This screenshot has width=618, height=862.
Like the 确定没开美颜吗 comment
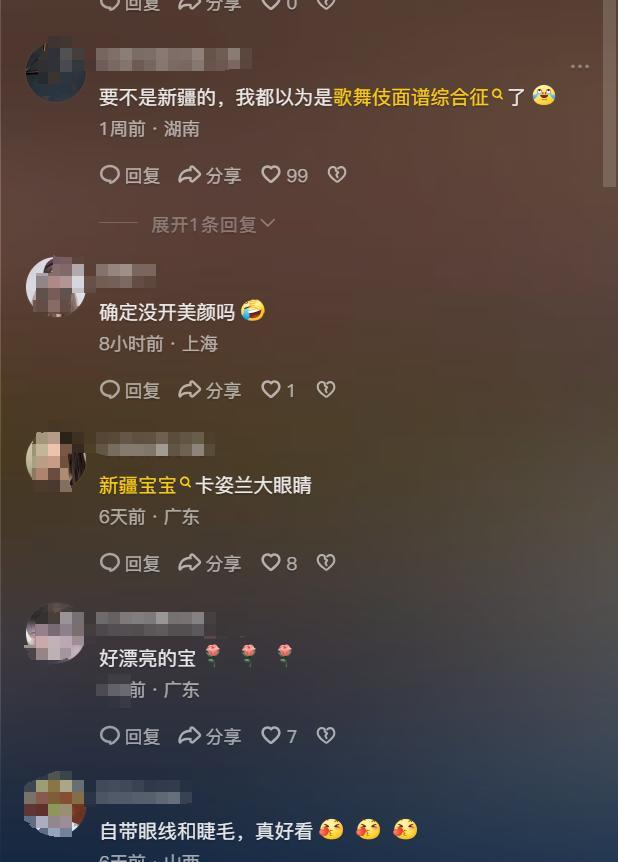[x=271, y=390]
